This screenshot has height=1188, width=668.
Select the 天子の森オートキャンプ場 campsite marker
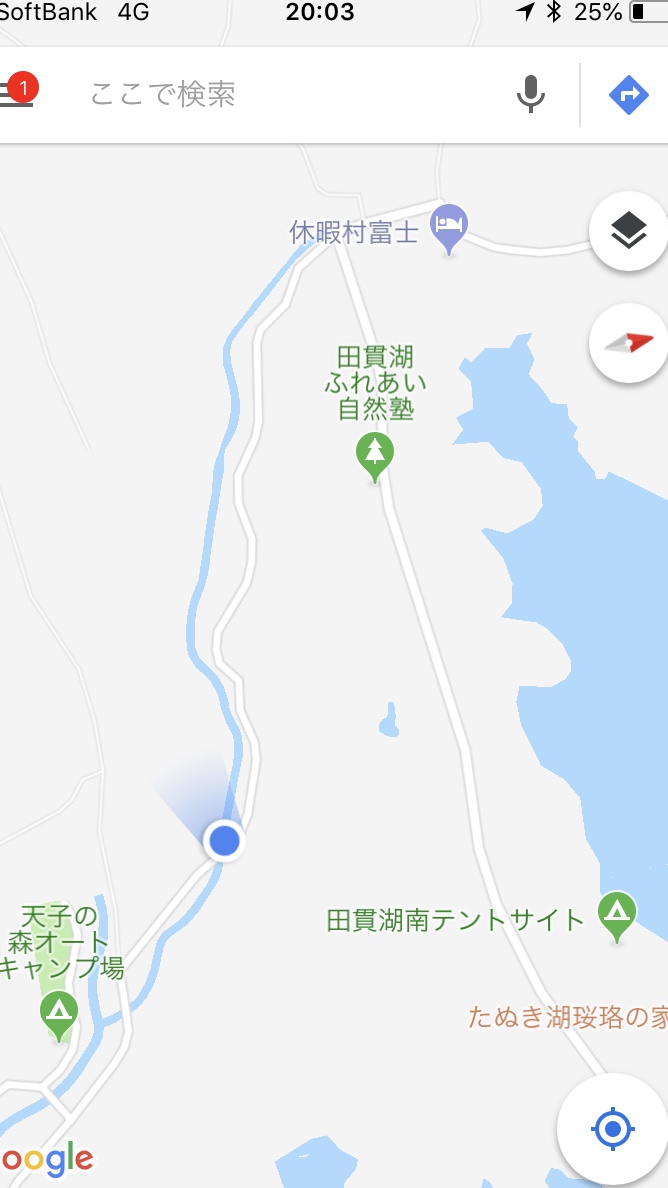59,1014
